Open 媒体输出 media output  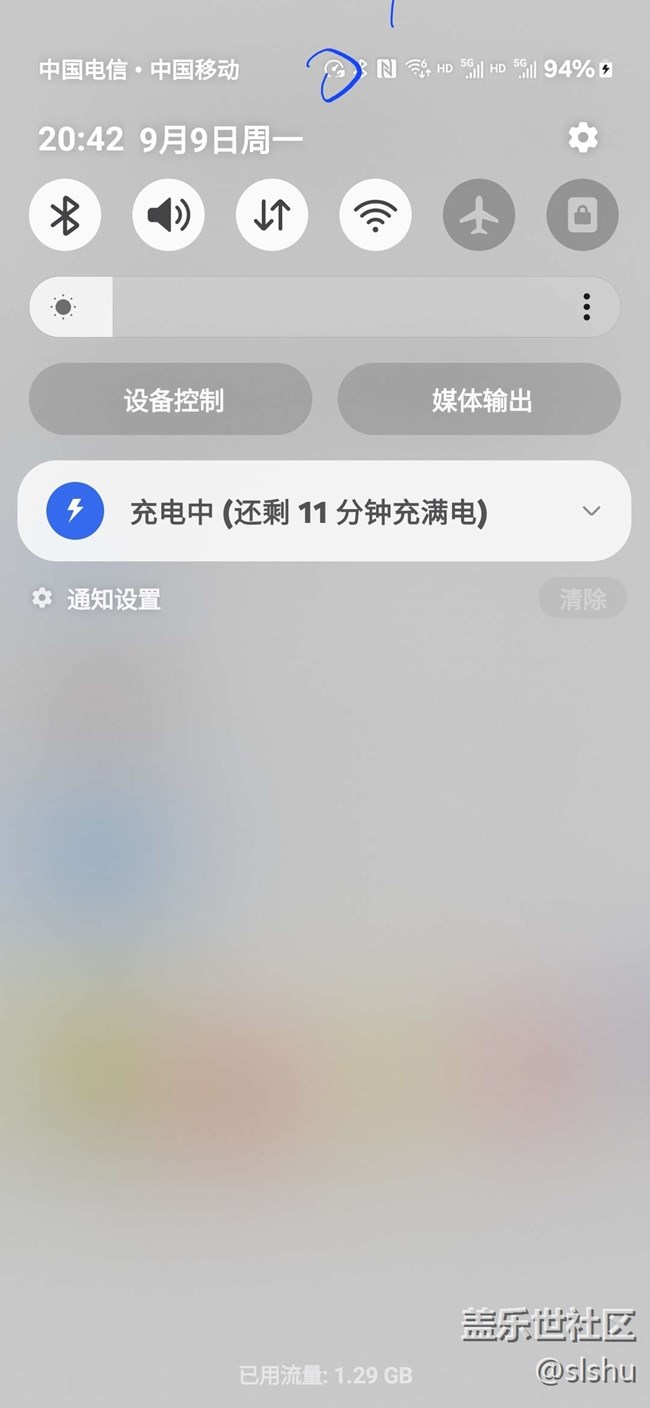pos(480,400)
